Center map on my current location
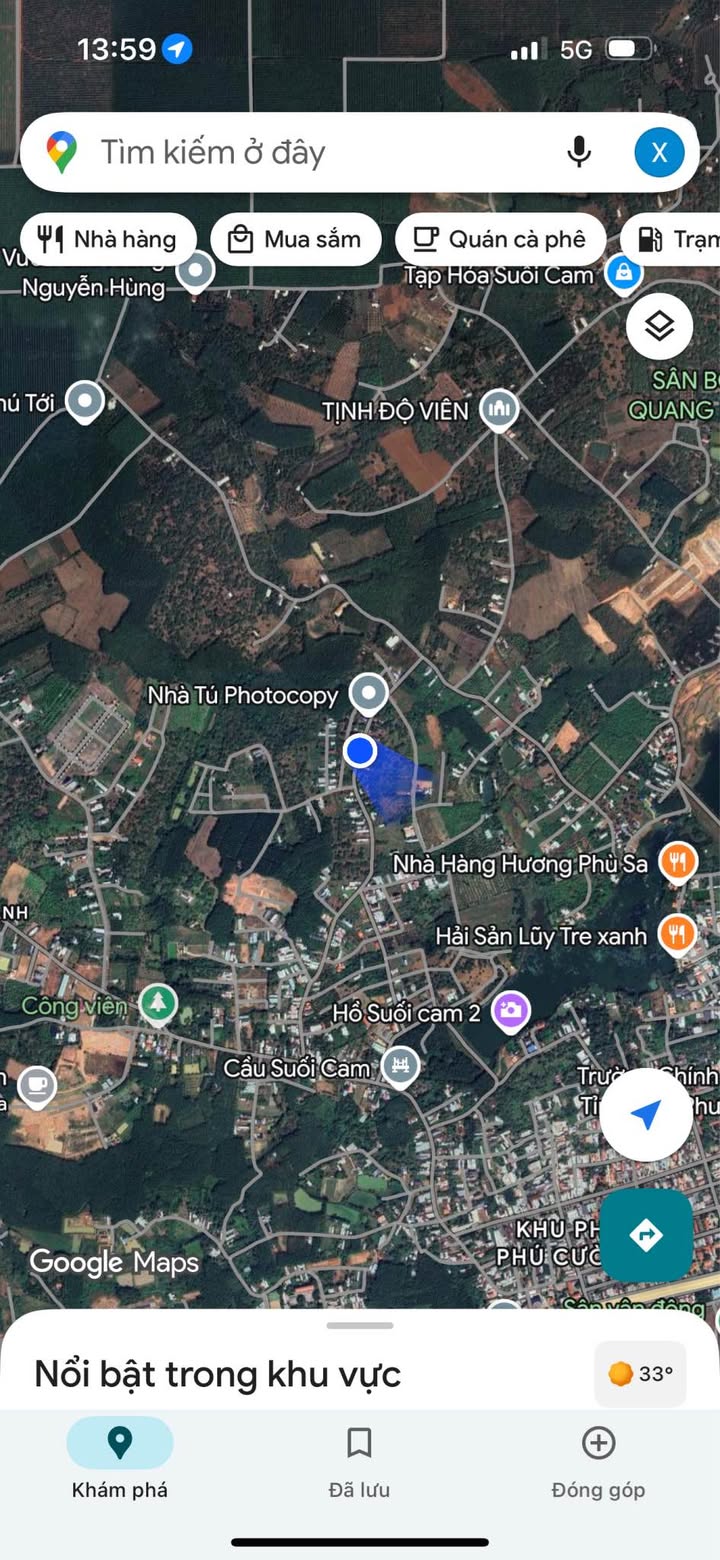 646,1114
